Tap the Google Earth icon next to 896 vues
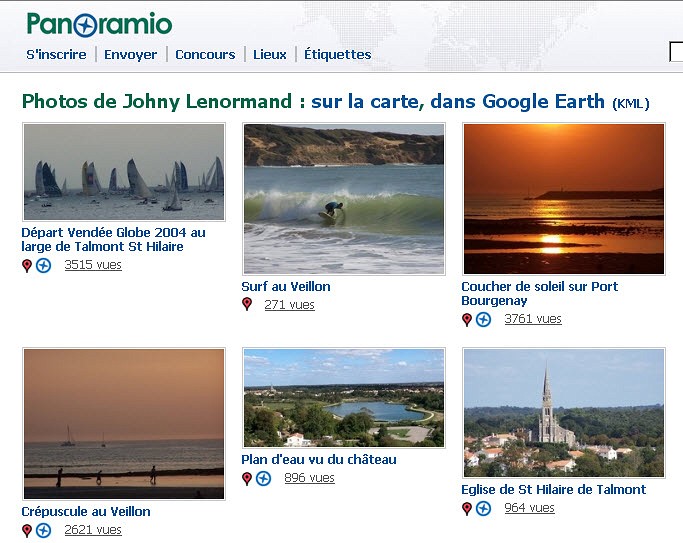 (263, 478)
